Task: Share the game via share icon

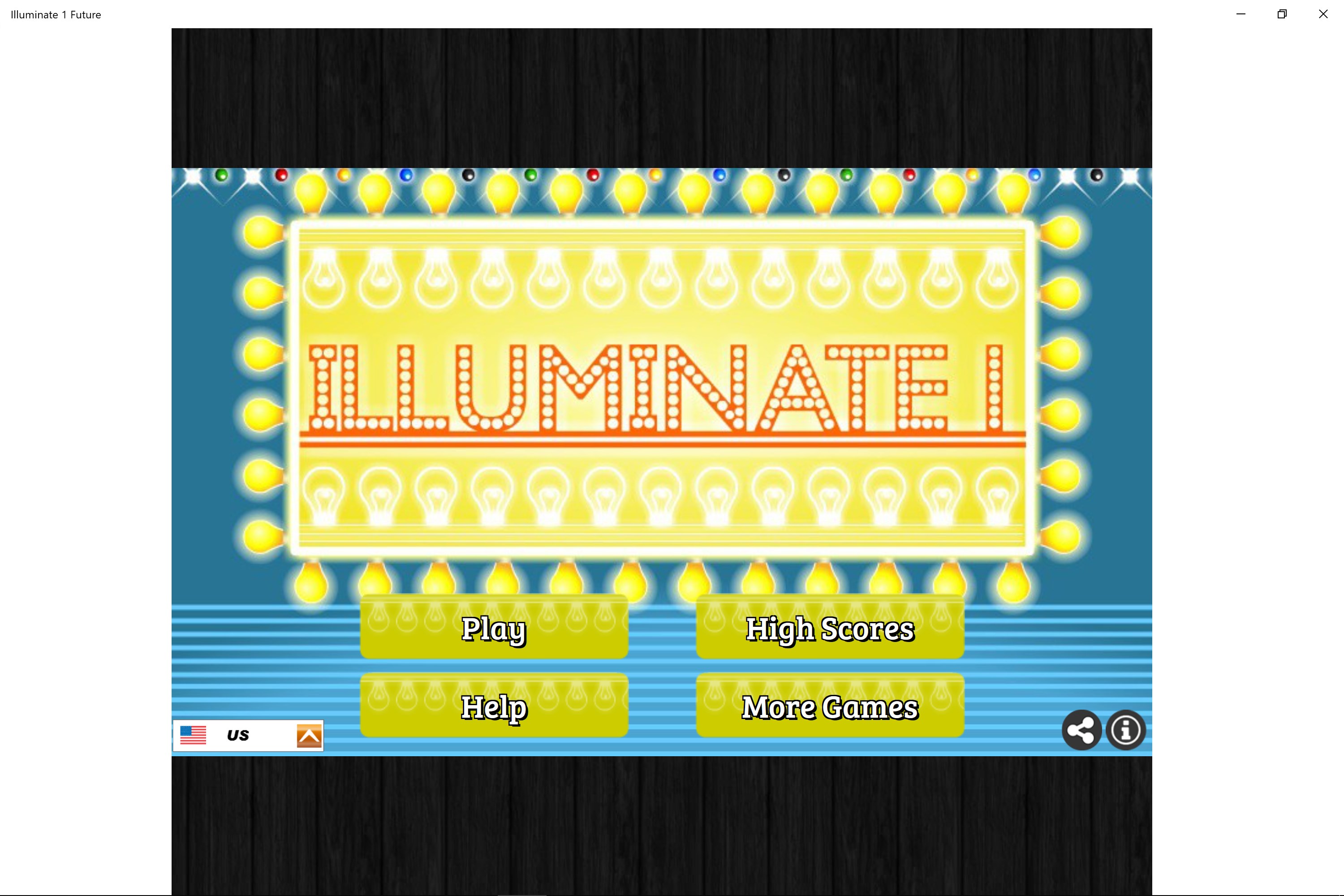Action: [1081, 730]
